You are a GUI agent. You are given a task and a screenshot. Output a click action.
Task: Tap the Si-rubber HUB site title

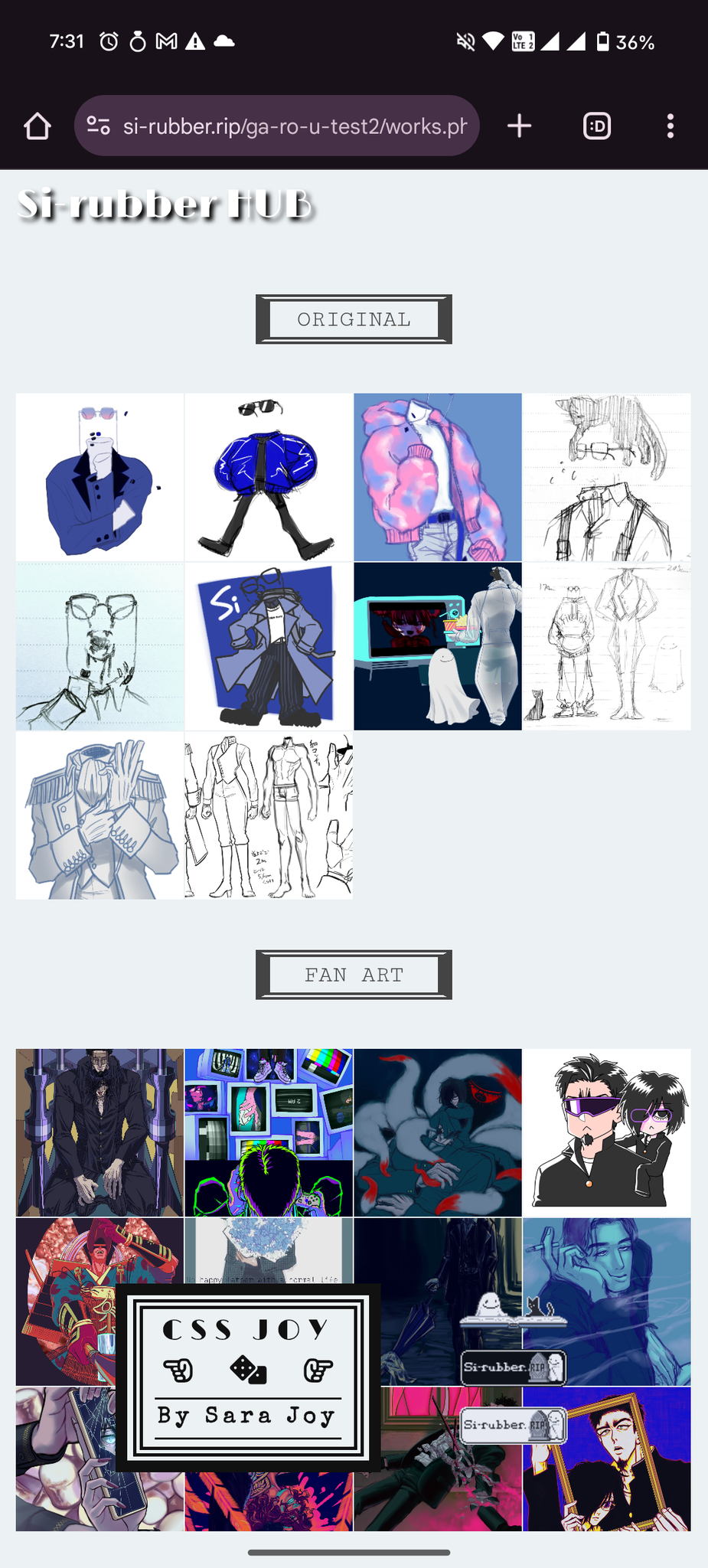pos(165,205)
